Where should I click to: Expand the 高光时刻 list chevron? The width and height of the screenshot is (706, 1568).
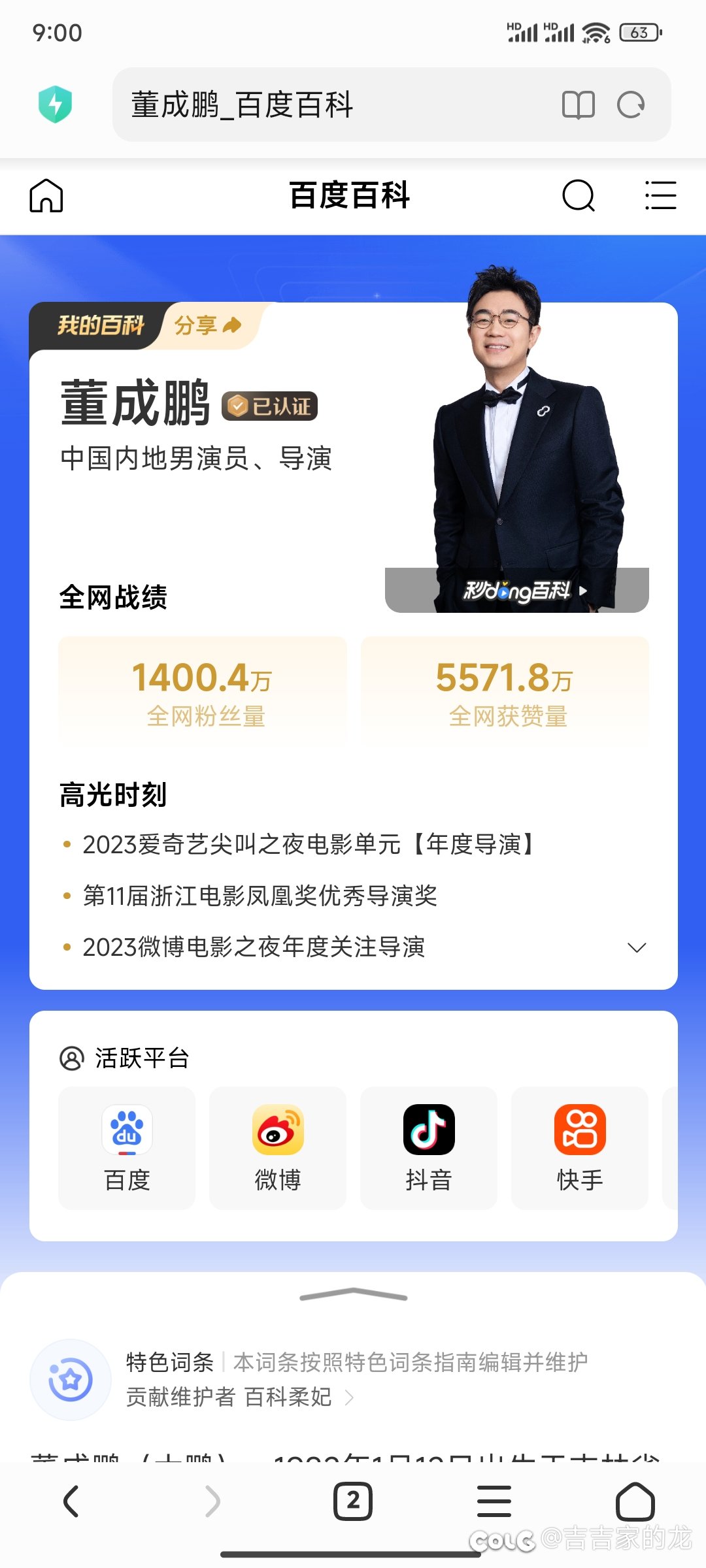pos(637,947)
